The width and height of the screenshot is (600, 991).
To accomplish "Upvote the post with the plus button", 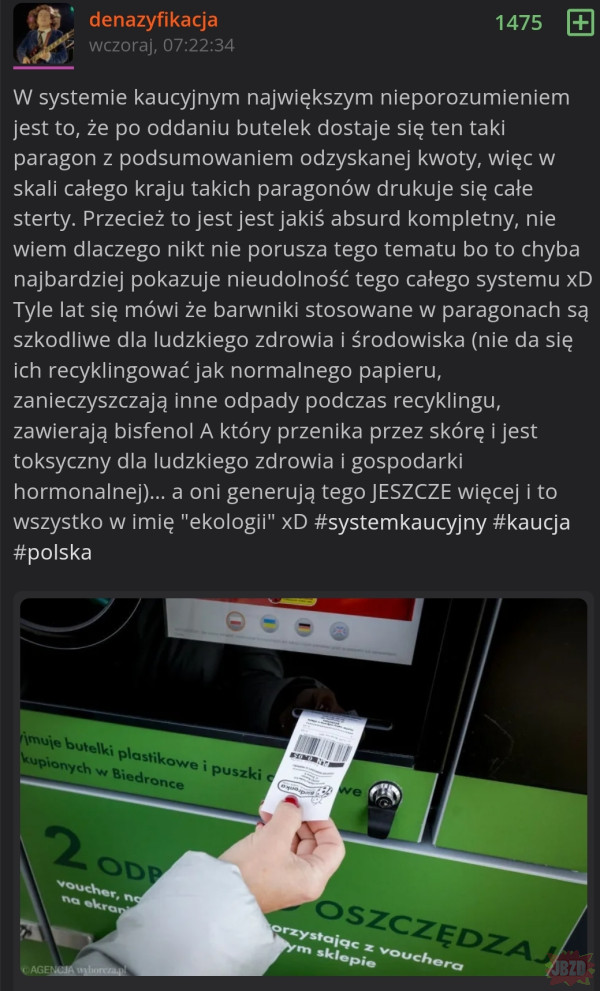I will coord(580,23).
